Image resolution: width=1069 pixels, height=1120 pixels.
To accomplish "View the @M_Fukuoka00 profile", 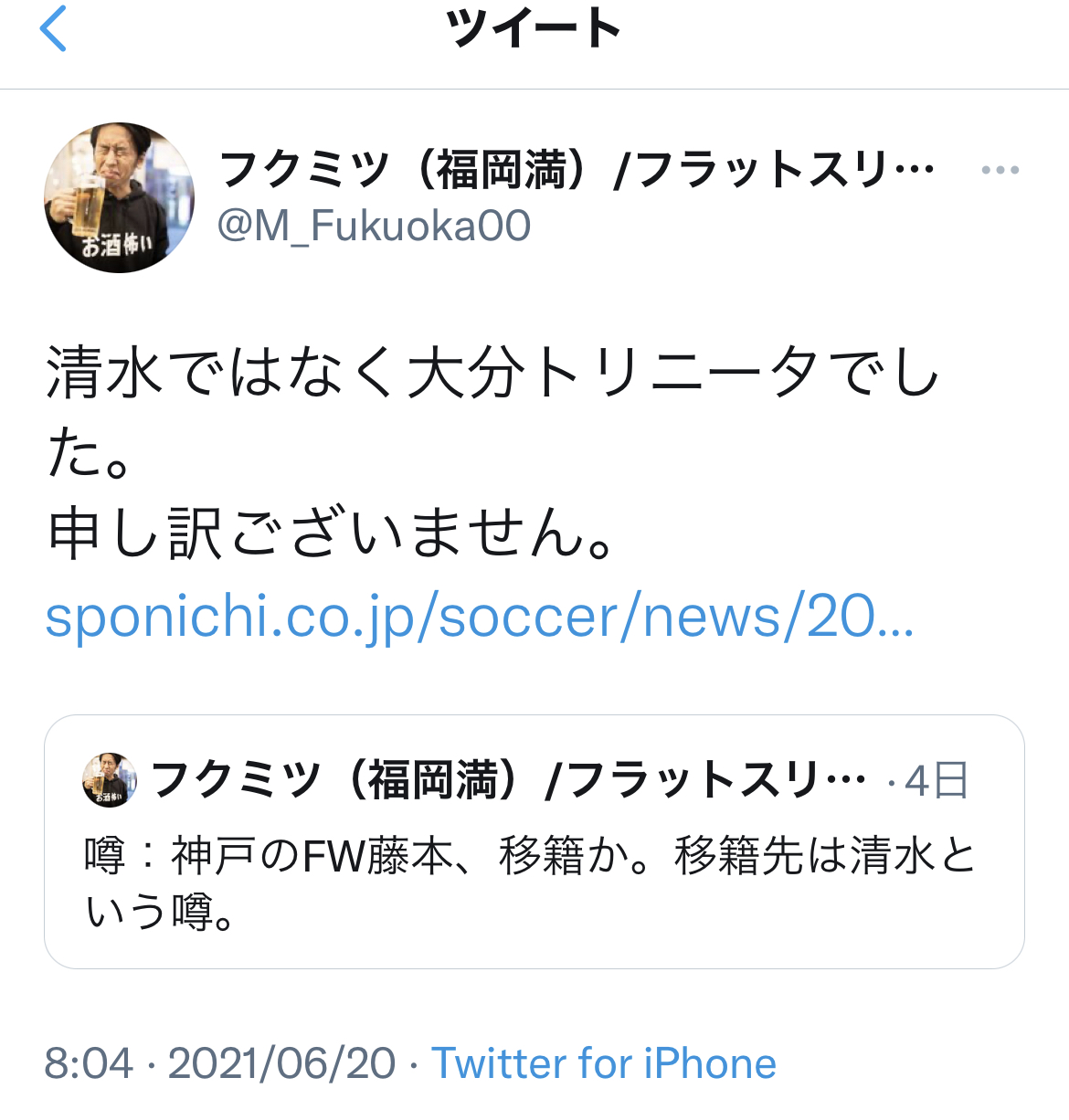I will [x=374, y=227].
